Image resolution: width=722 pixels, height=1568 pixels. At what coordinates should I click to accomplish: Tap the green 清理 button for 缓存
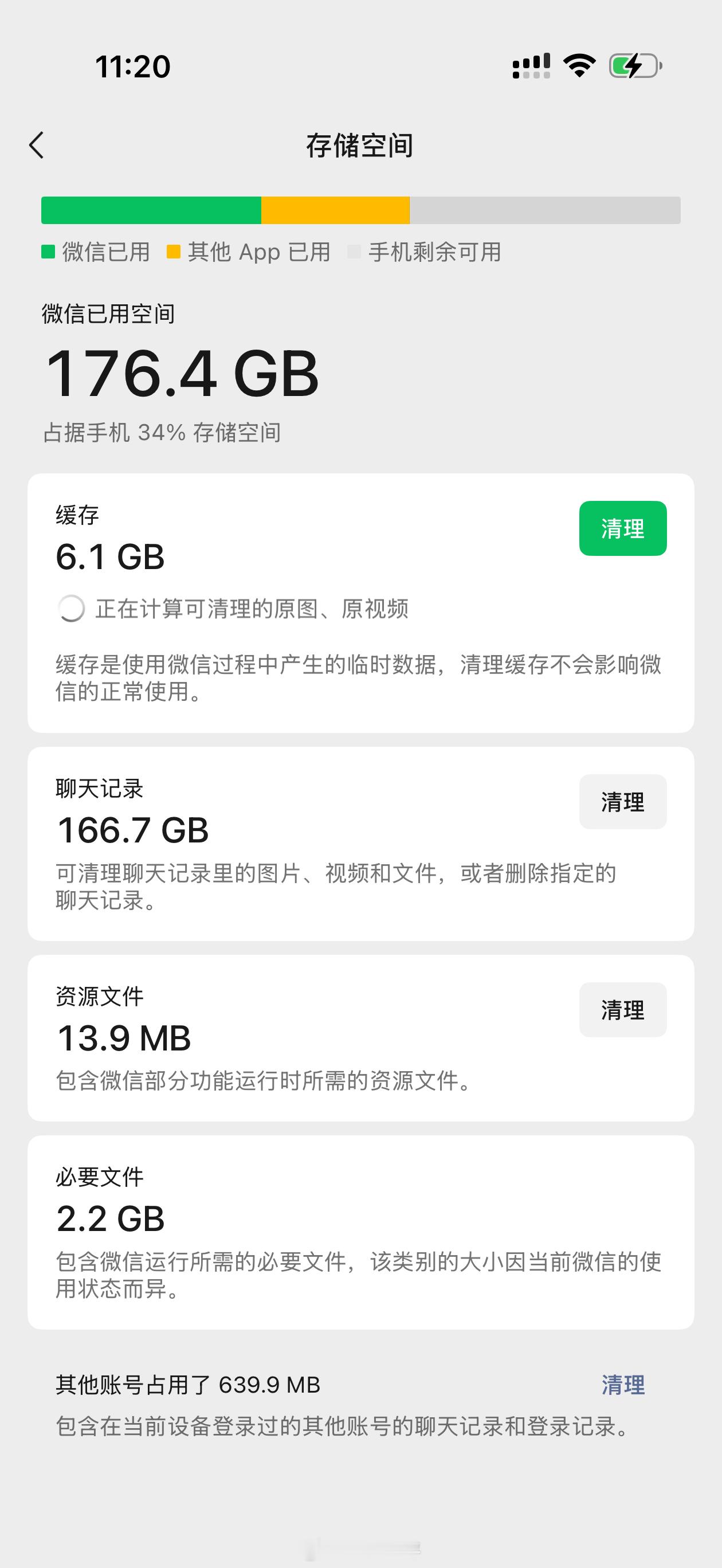[623, 528]
